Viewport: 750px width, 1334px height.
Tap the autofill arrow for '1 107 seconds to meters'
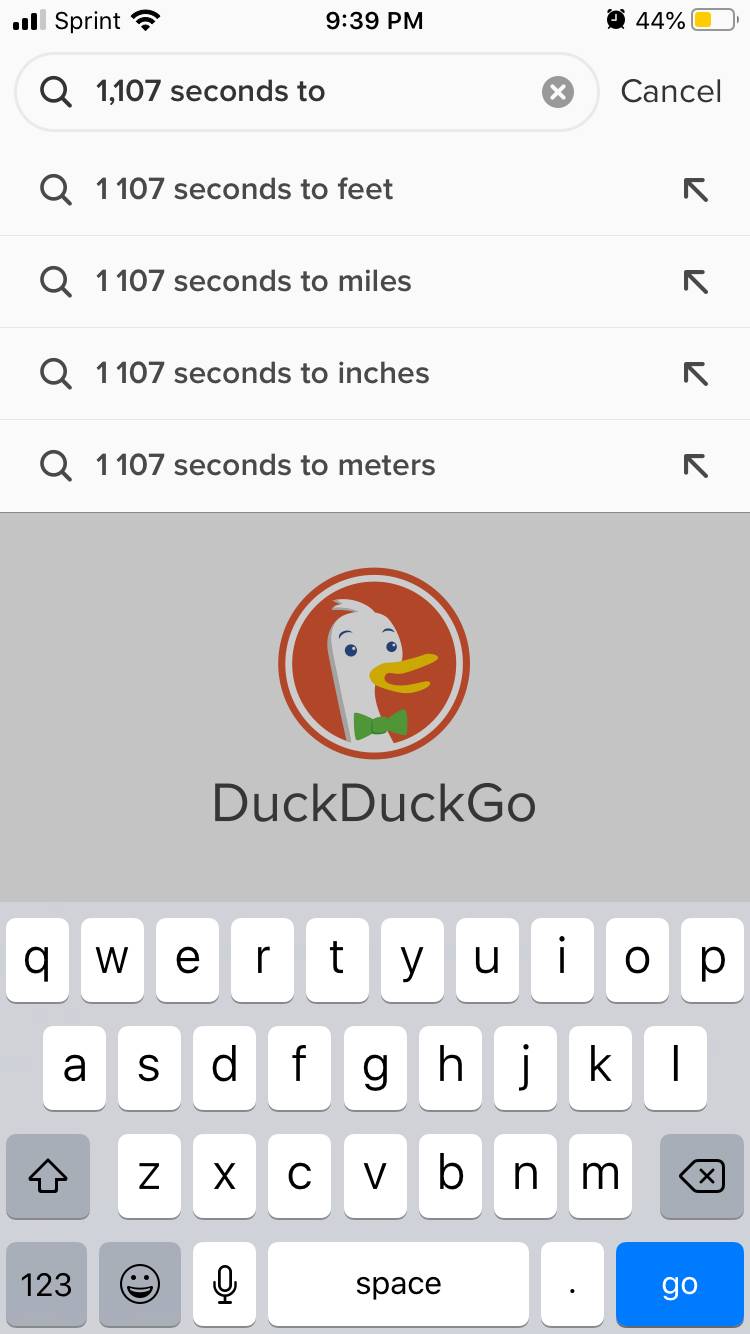(694, 465)
